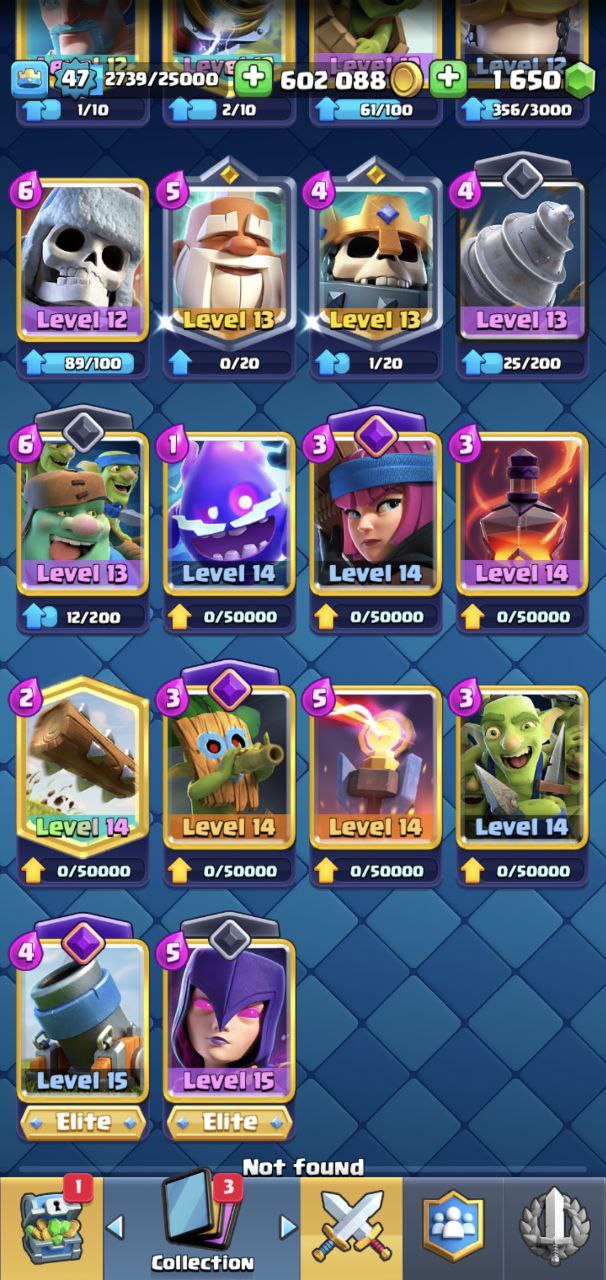Add gems with the green plus button

coord(449,79)
